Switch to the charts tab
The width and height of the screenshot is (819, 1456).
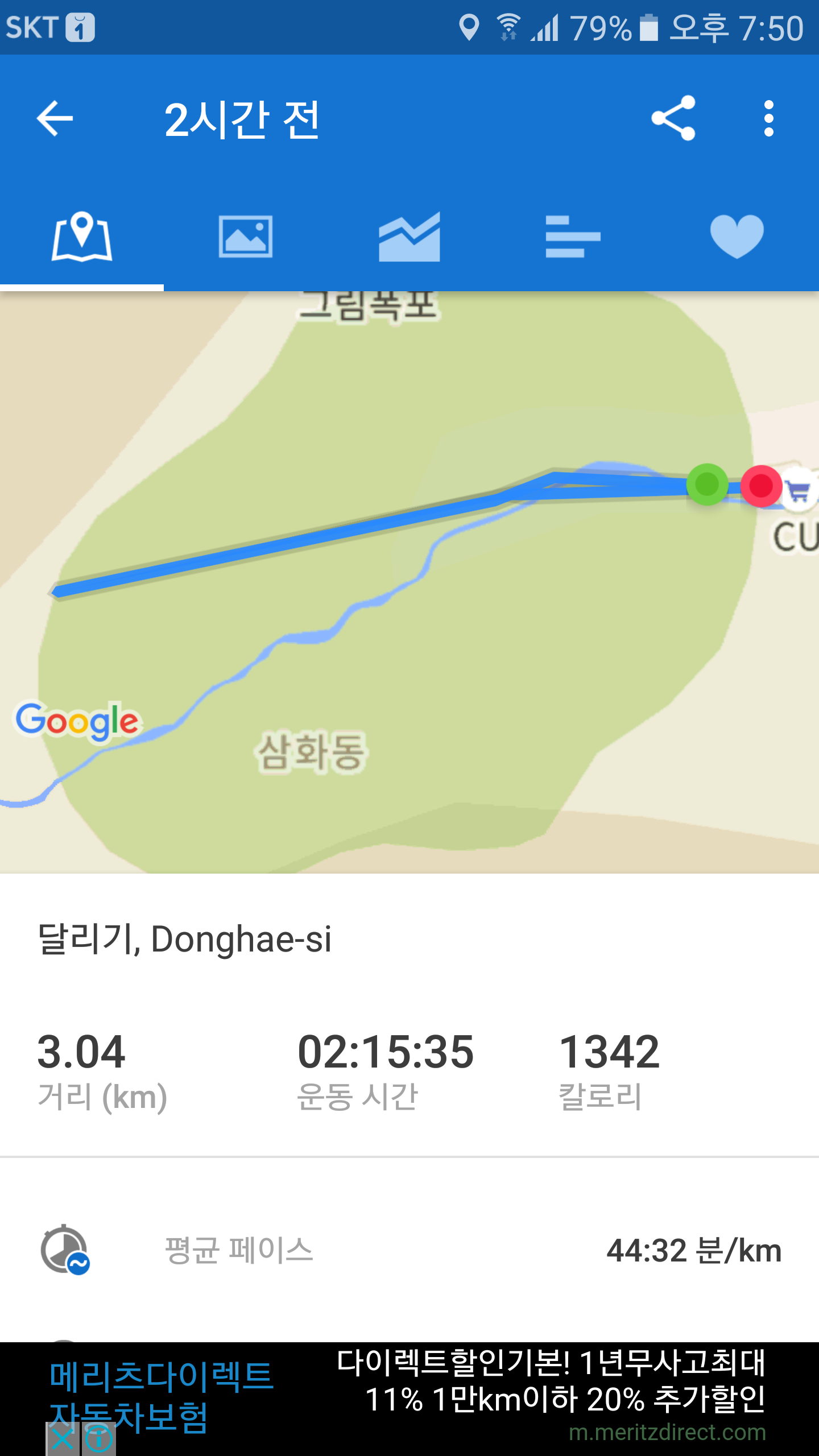(409, 237)
